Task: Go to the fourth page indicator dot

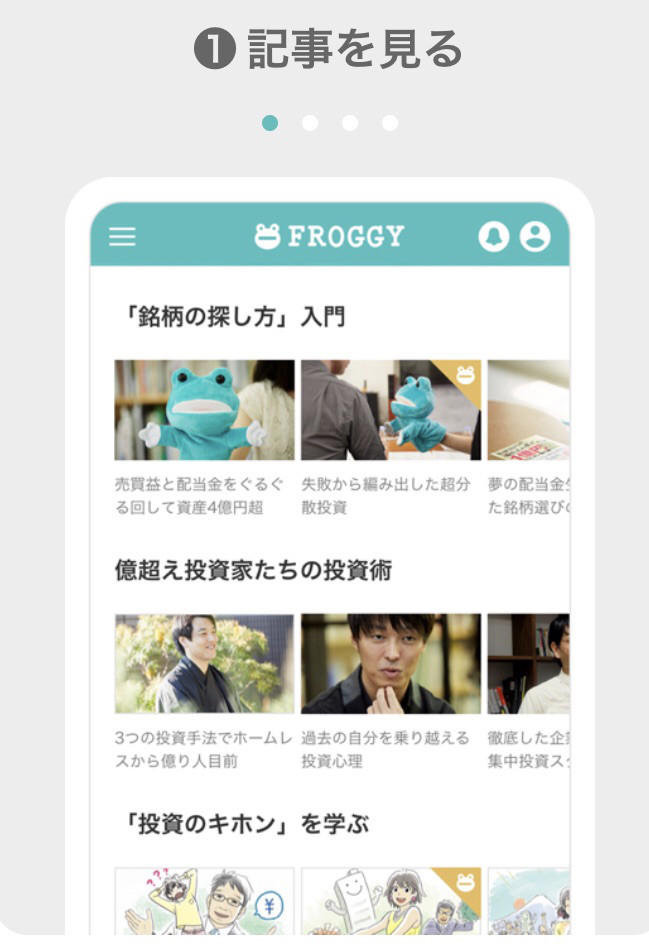Action: pos(390,123)
